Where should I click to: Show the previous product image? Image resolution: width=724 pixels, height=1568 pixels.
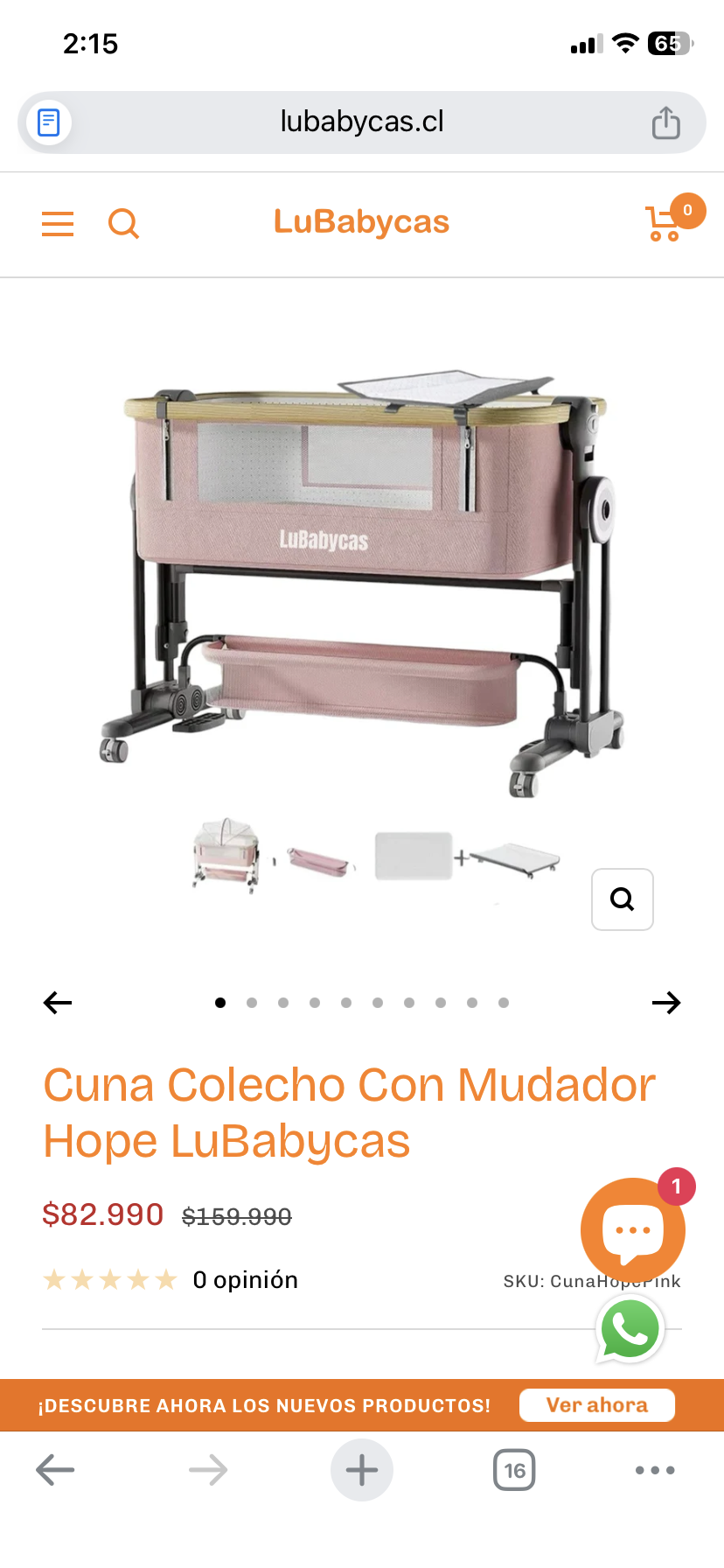[58, 1003]
